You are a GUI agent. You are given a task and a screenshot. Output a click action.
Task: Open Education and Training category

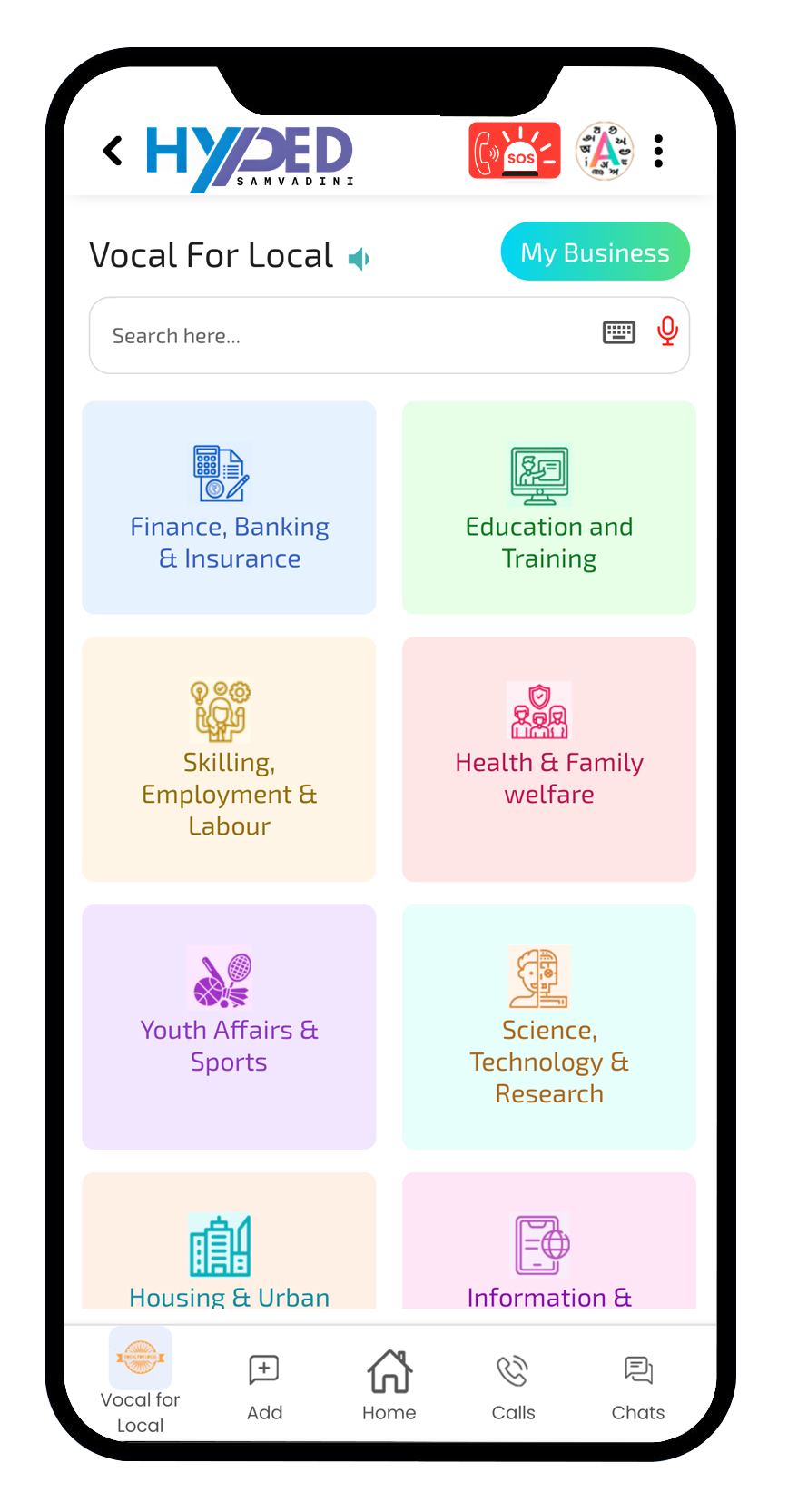click(x=548, y=508)
